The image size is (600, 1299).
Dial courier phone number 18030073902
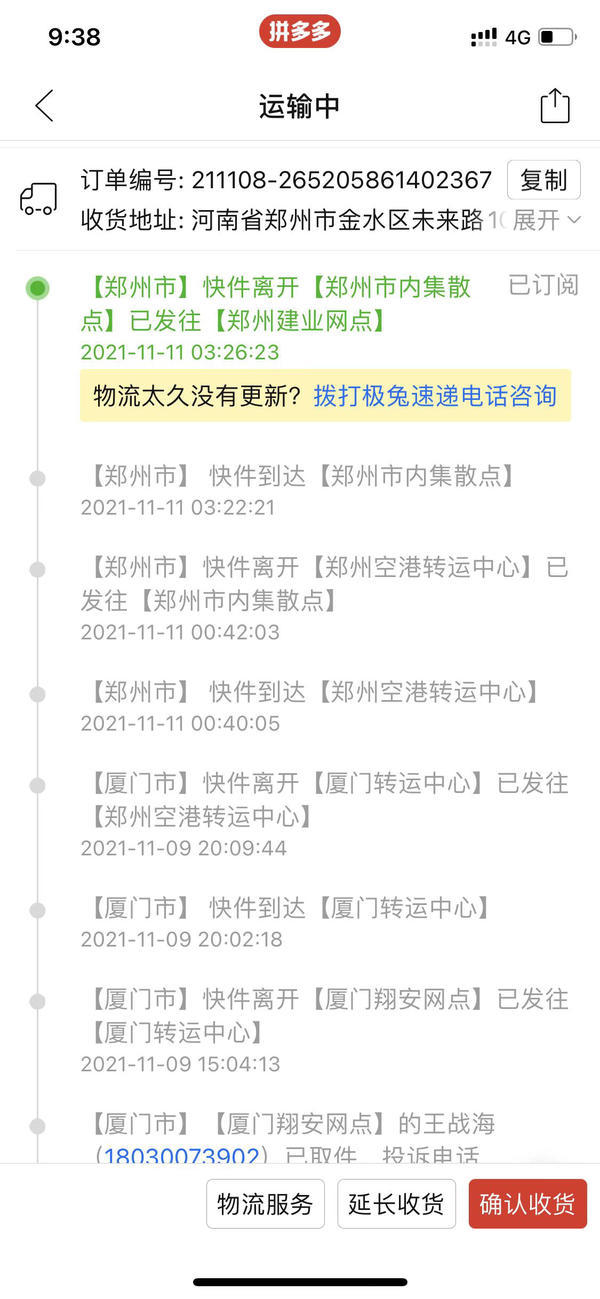point(182,1156)
